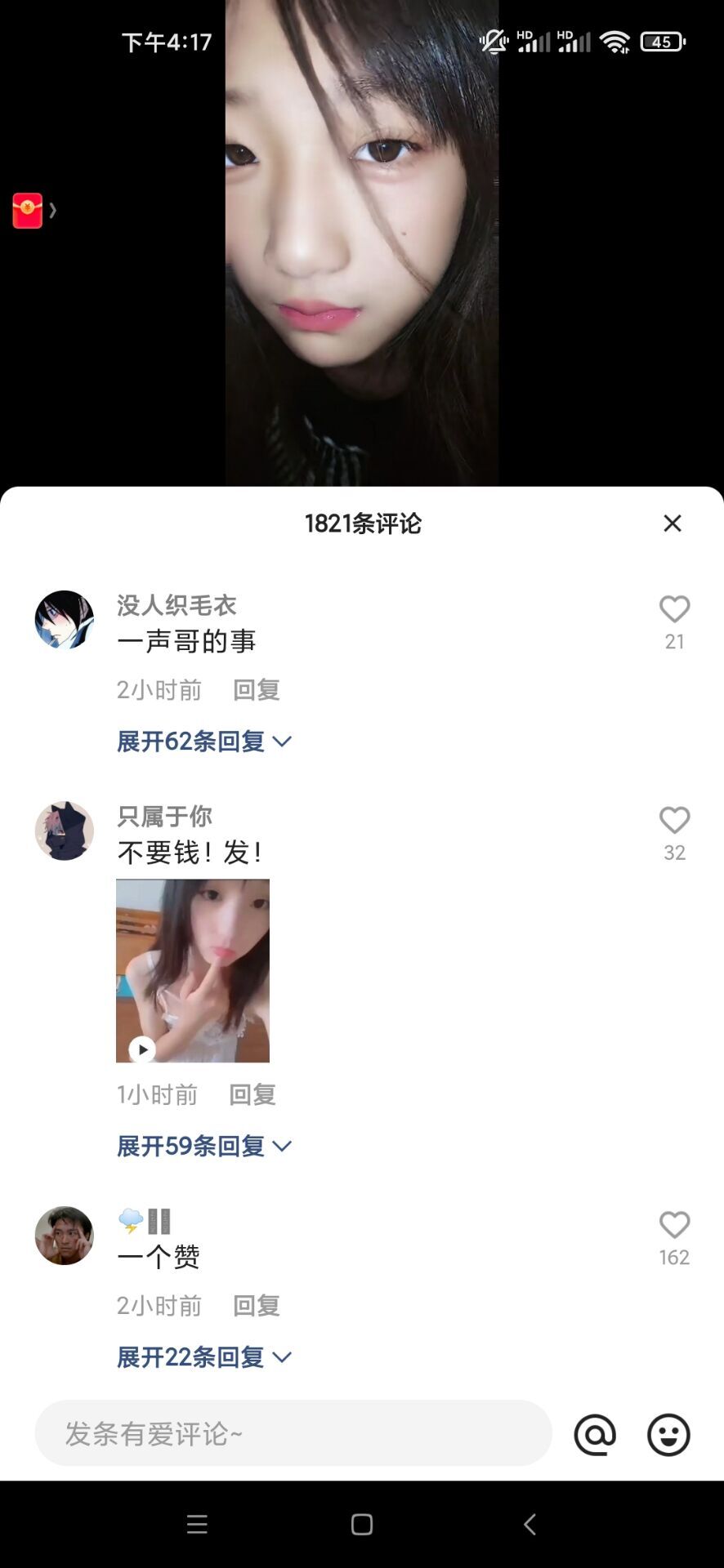Open the system home button
This screenshot has height=1568, width=724.
pos(362,1524)
